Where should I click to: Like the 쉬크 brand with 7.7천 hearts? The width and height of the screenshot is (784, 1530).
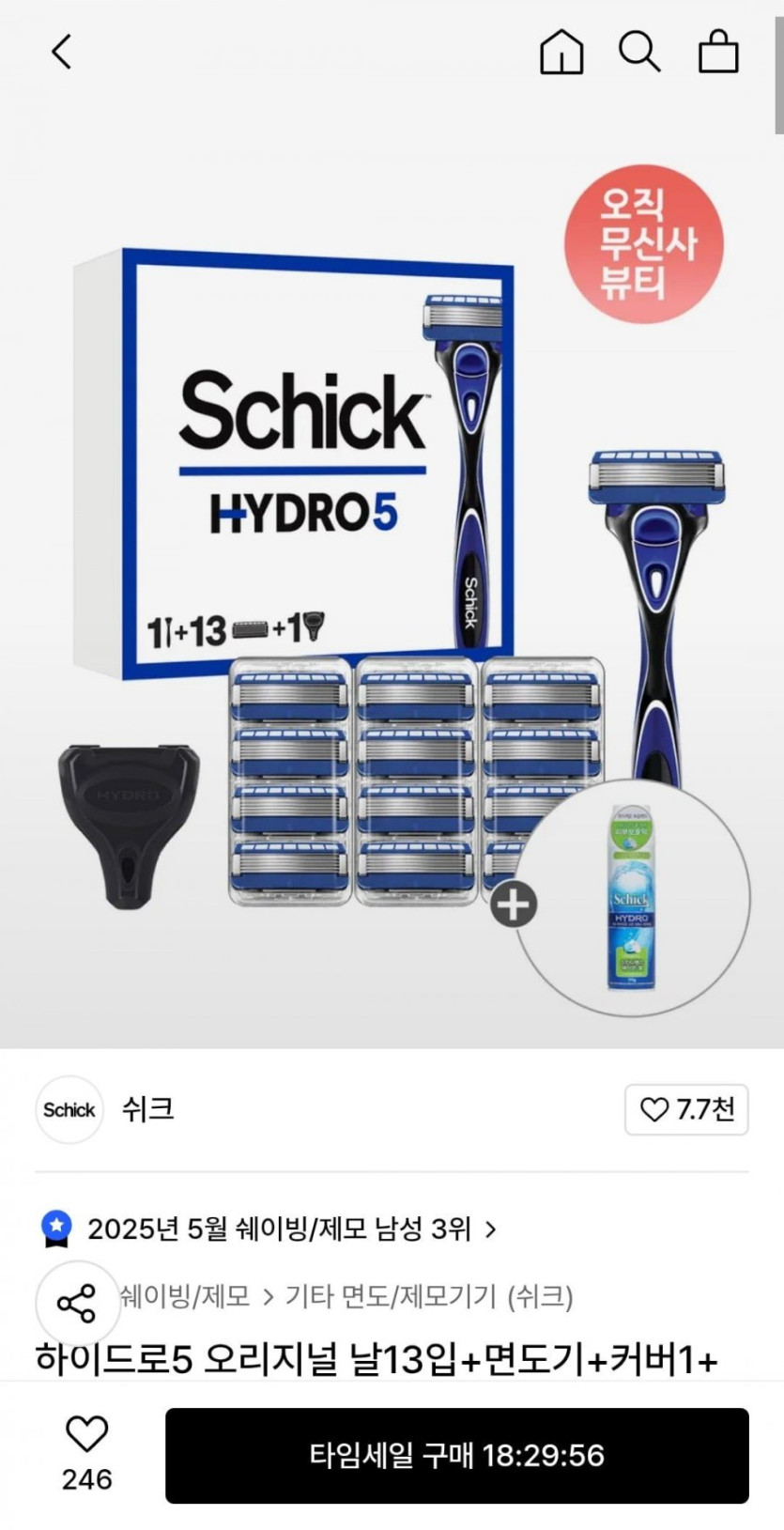click(x=686, y=1109)
